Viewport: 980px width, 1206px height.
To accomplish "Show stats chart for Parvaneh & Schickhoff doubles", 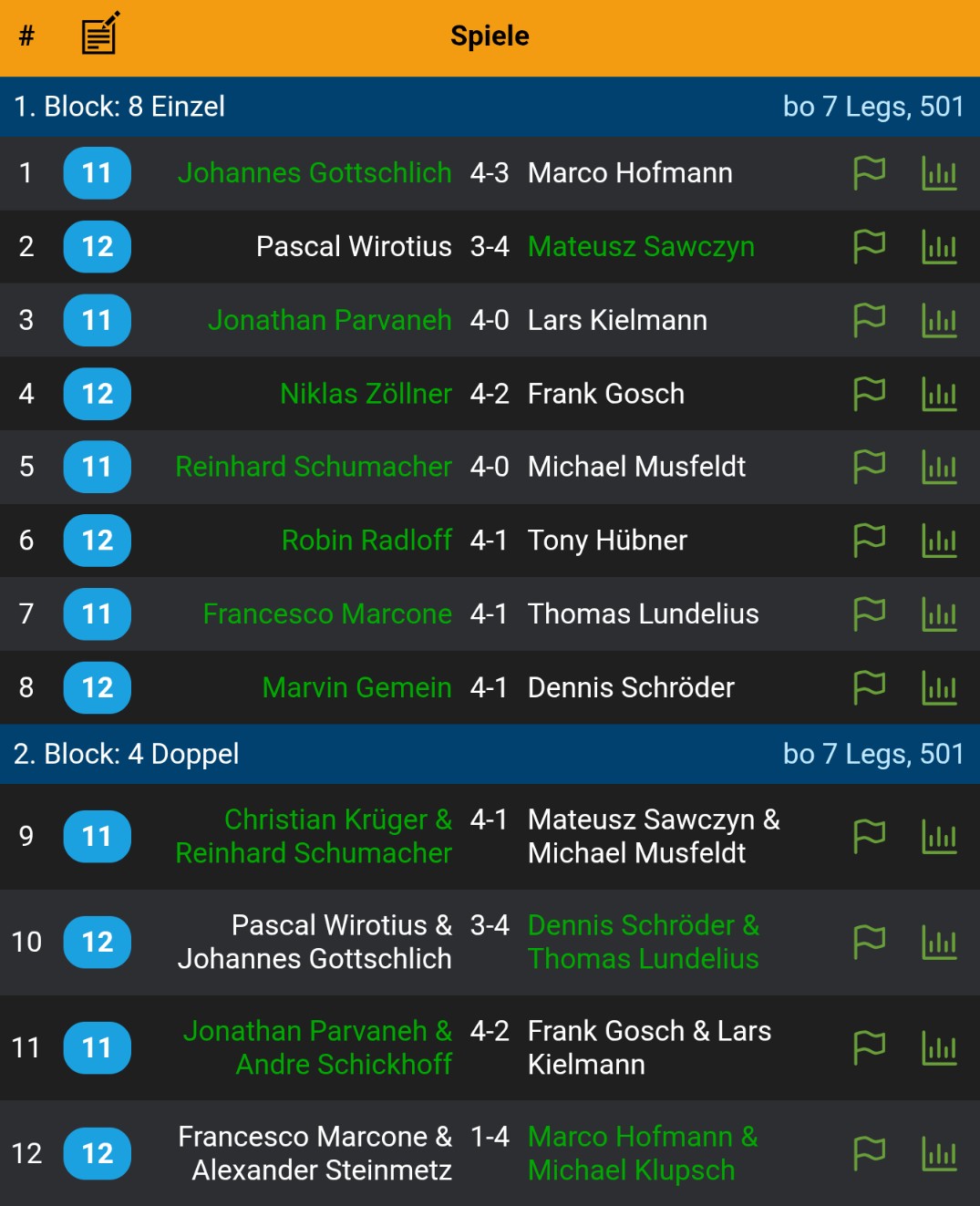I will 939,1047.
